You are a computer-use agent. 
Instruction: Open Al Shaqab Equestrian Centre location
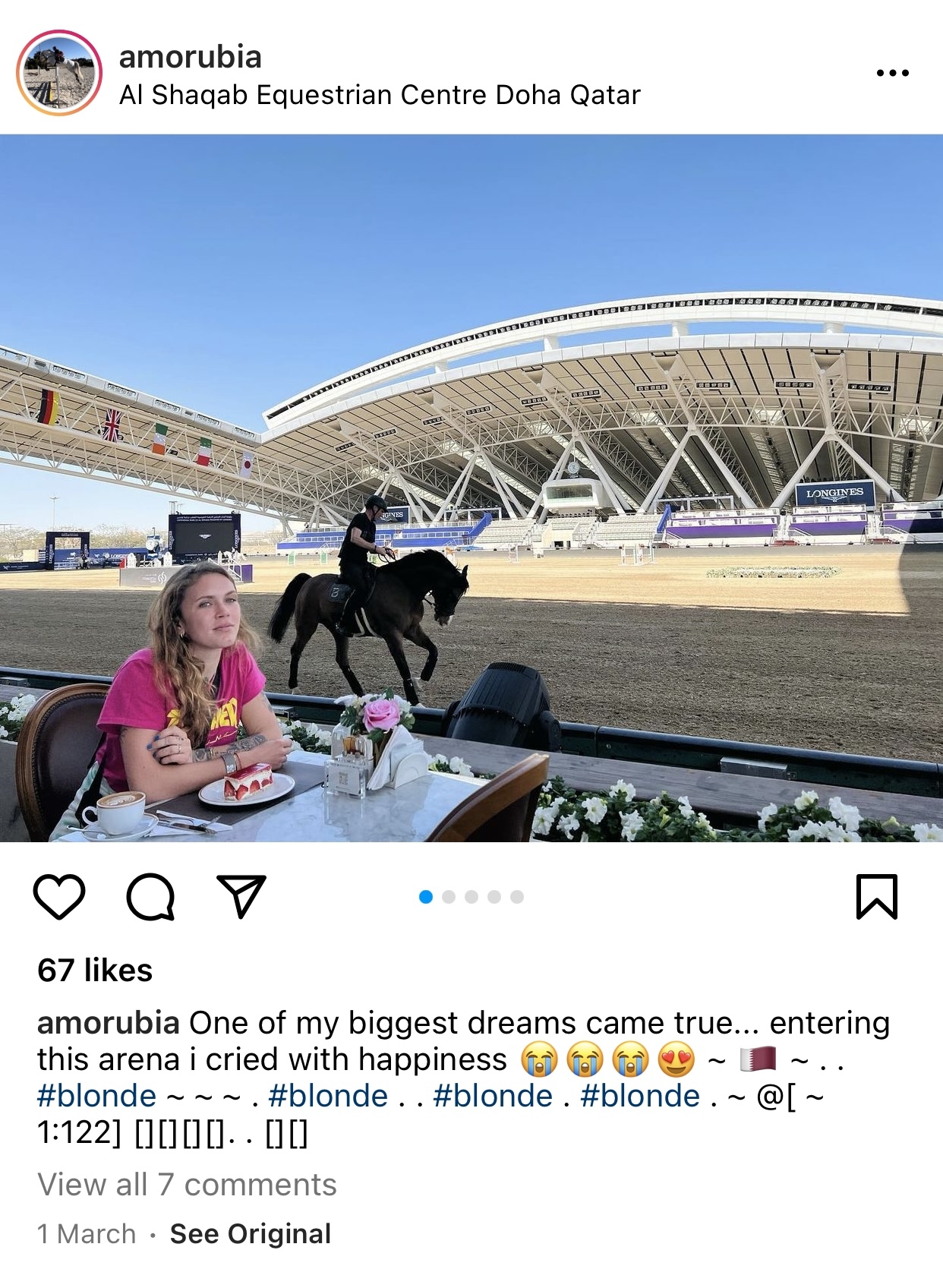point(380,95)
